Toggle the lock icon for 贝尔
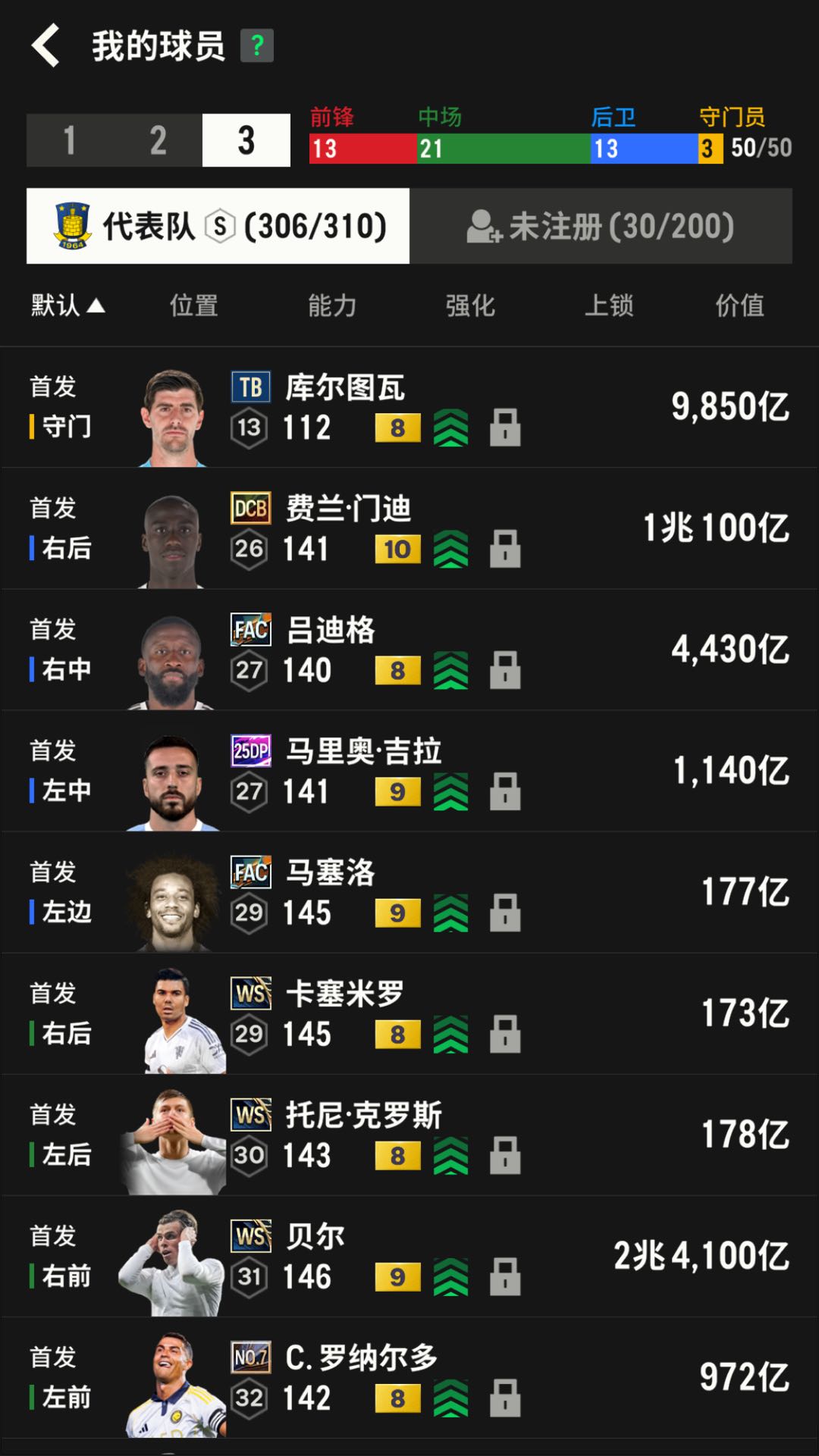819x1456 pixels. coord(505,1276)
